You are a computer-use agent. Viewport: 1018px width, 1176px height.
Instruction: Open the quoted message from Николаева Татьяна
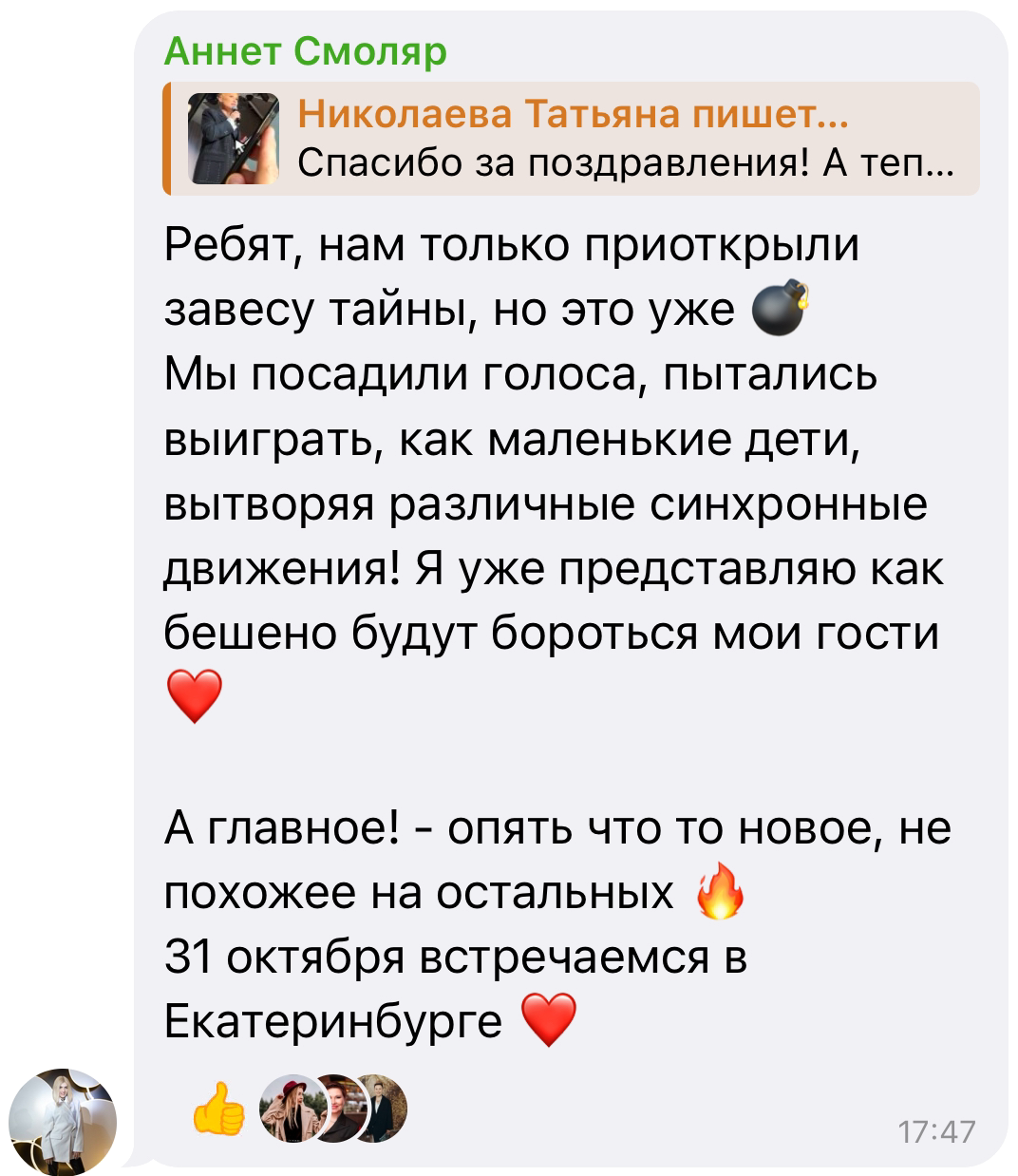click(570, 139)
